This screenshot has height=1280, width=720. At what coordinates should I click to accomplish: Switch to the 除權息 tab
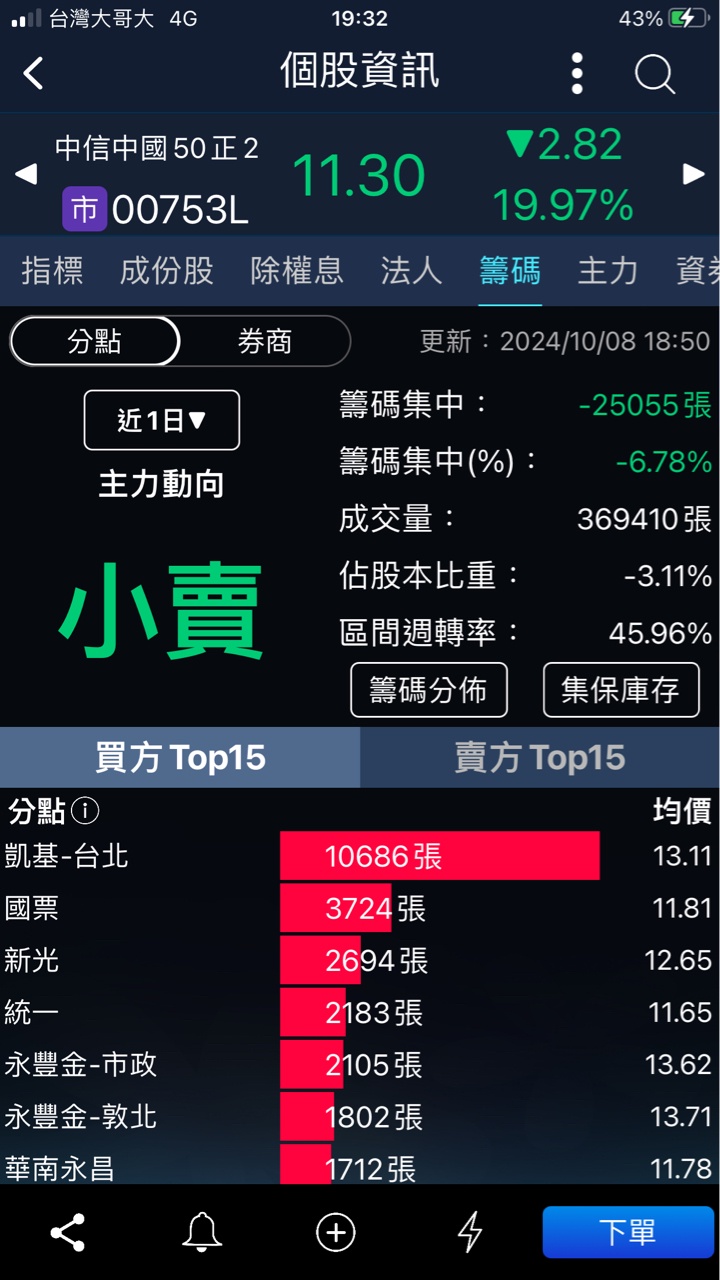pos(296,270)
